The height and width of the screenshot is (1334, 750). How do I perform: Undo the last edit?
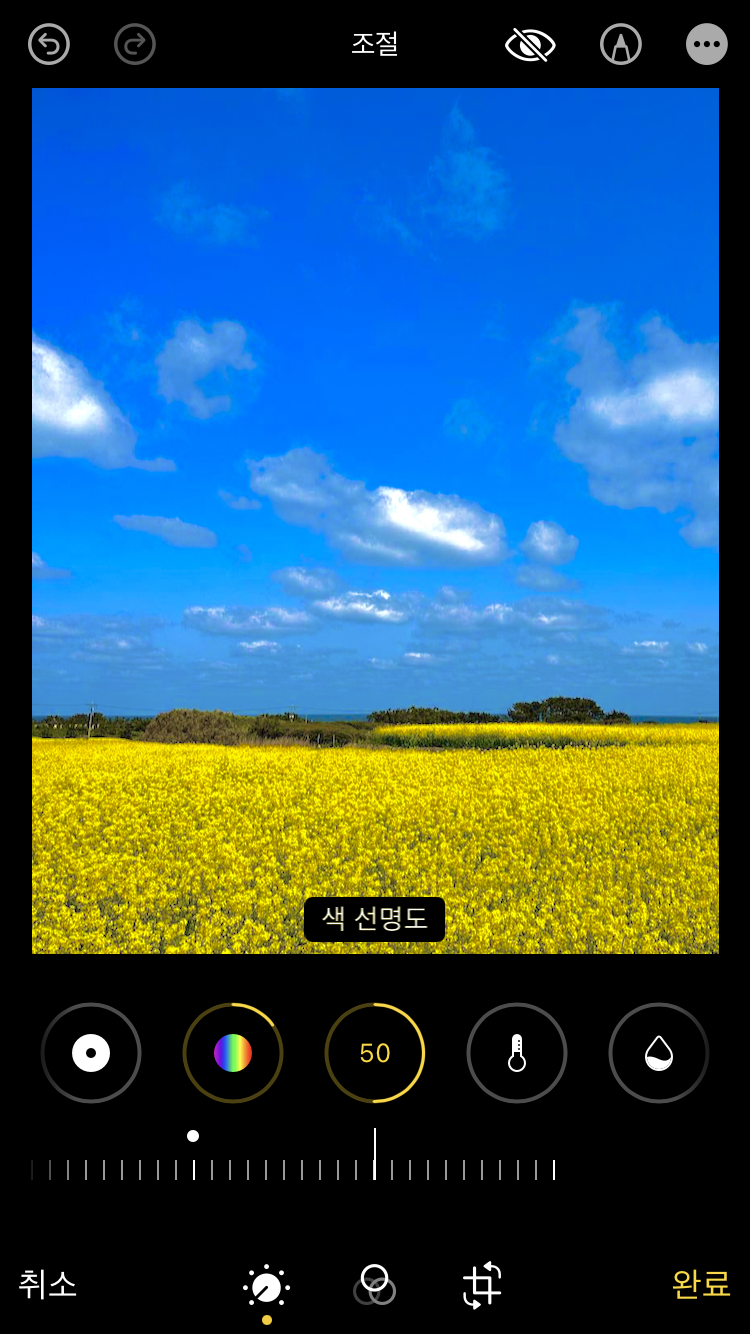[x=49, y=45]
